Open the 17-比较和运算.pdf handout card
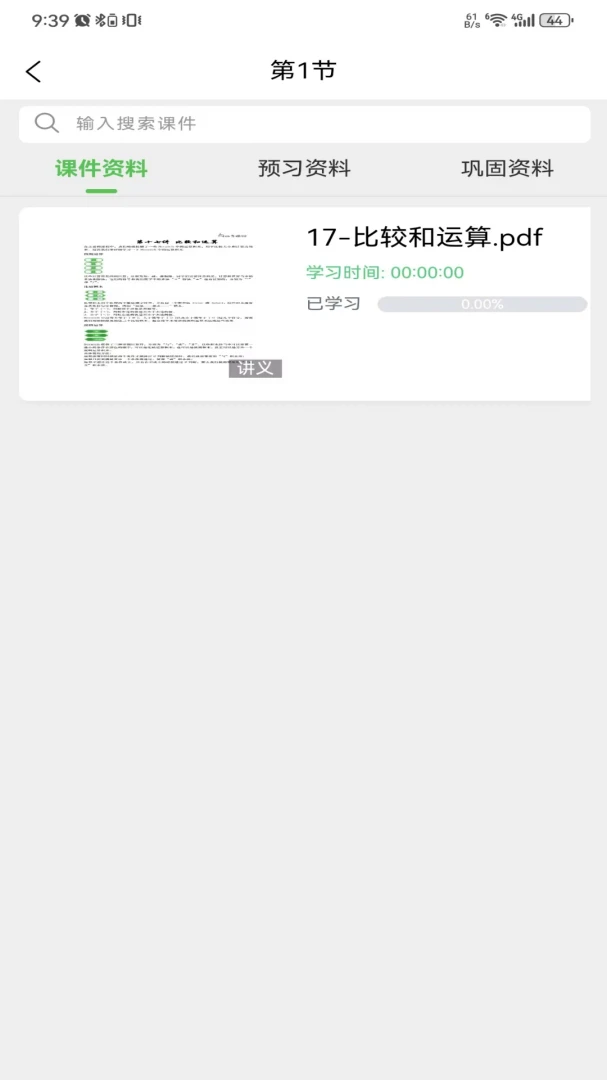This screenshot has width=607, height=1080. coord(305,304)
